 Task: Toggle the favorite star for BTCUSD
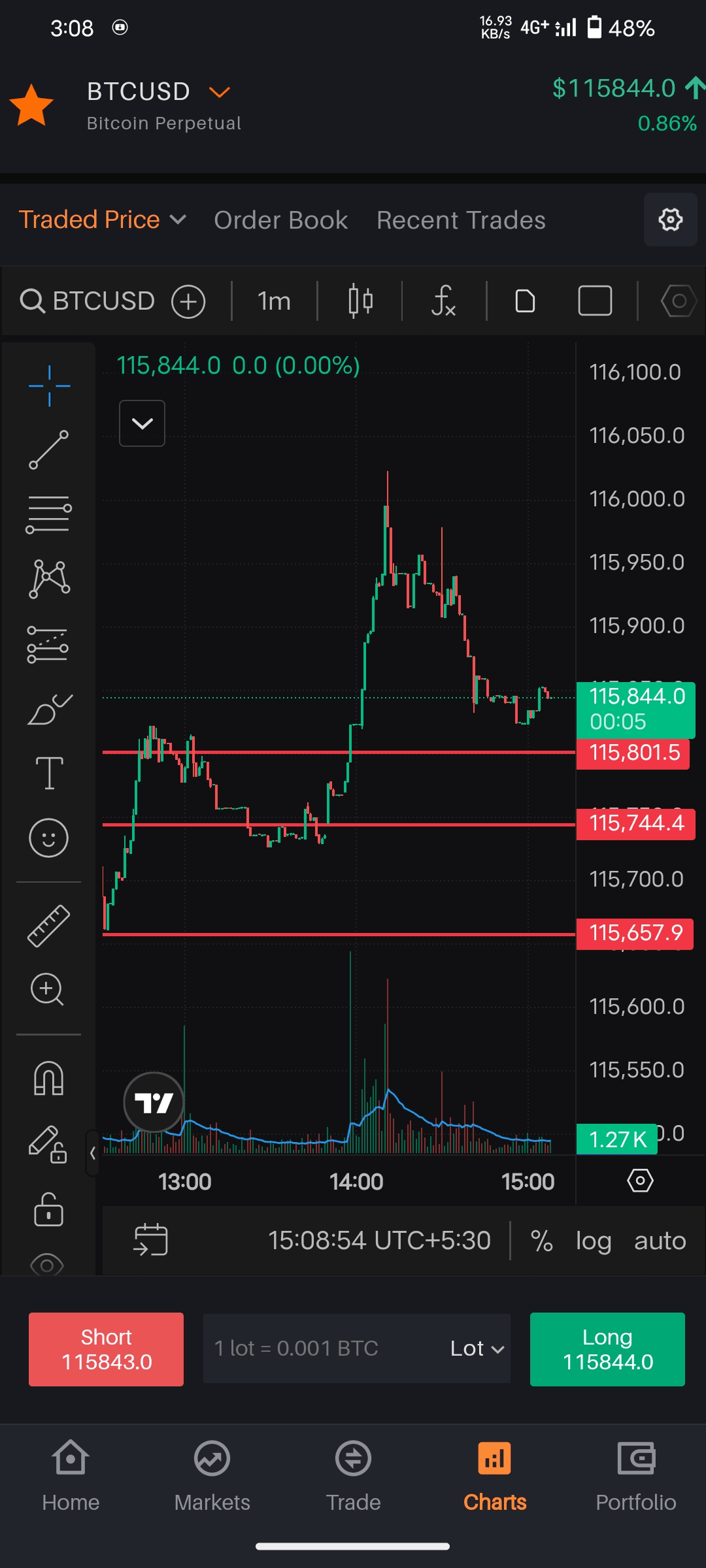(x=31, y=105)
